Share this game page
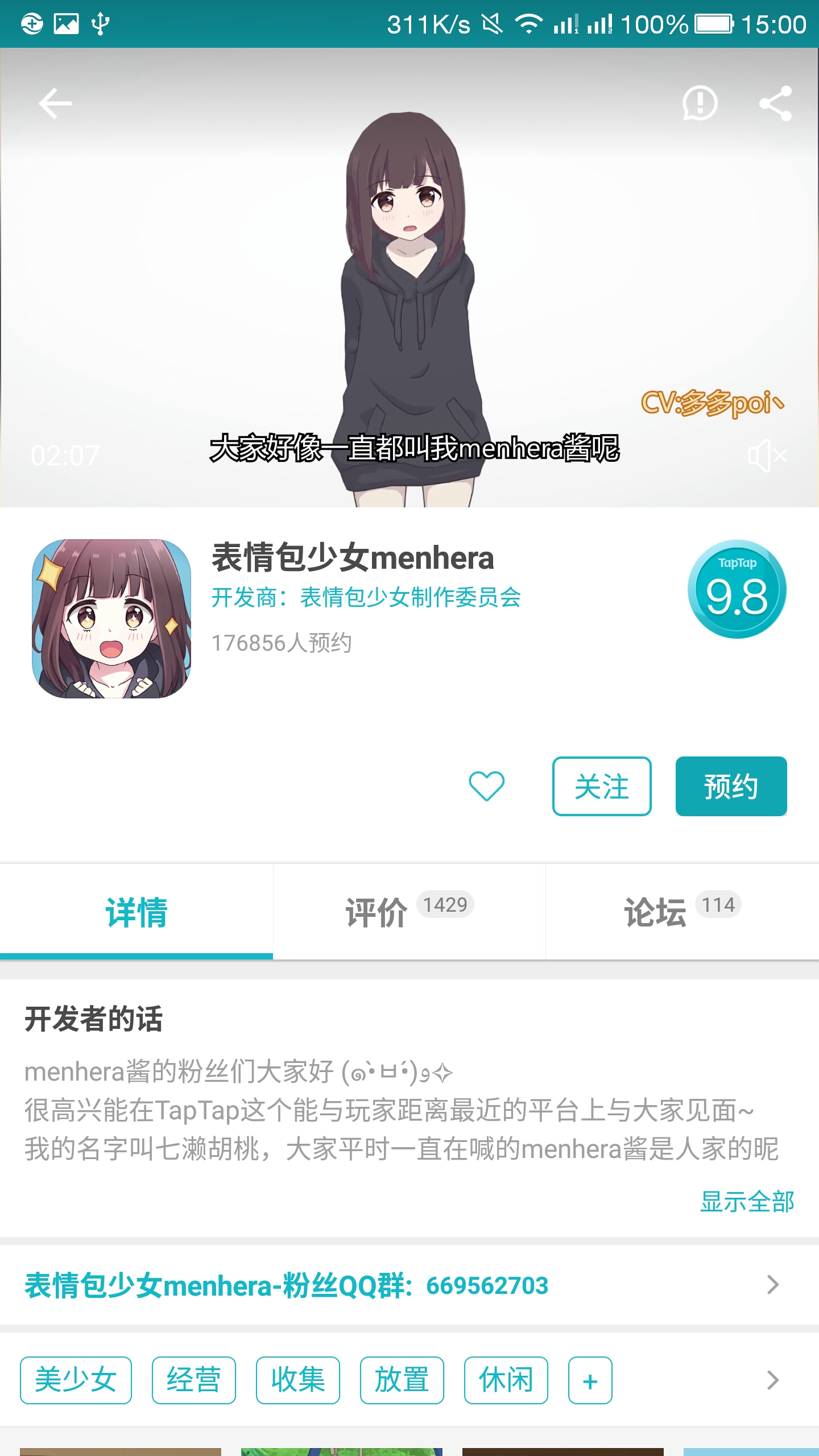Screen dimensions: 819x1456 pyautogui.click(x=776, y=104)
